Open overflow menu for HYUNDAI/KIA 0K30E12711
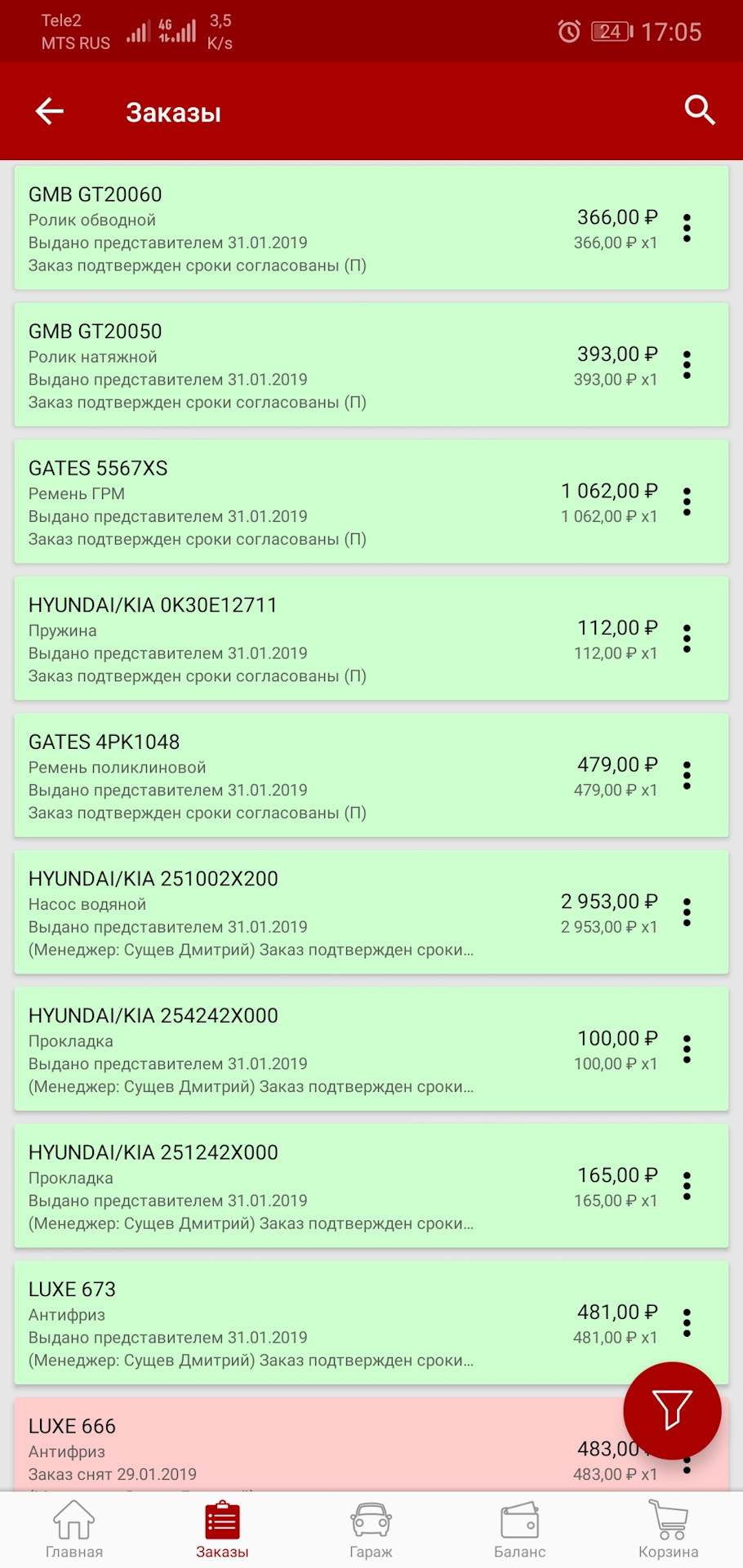This screenshot has height=1568, width=743. click(x=687, y=639)
